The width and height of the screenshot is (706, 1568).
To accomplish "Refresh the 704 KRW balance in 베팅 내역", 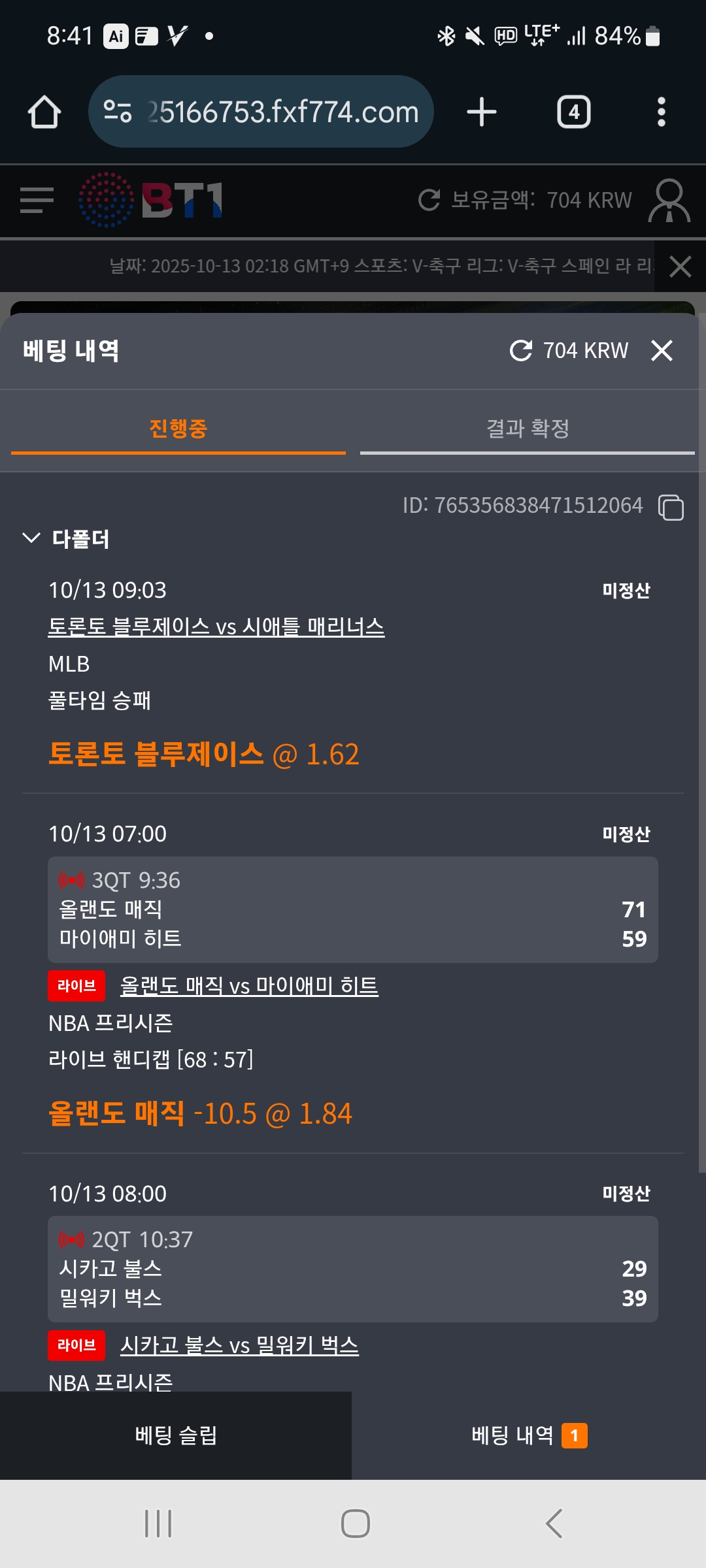I will pos(521,351).
